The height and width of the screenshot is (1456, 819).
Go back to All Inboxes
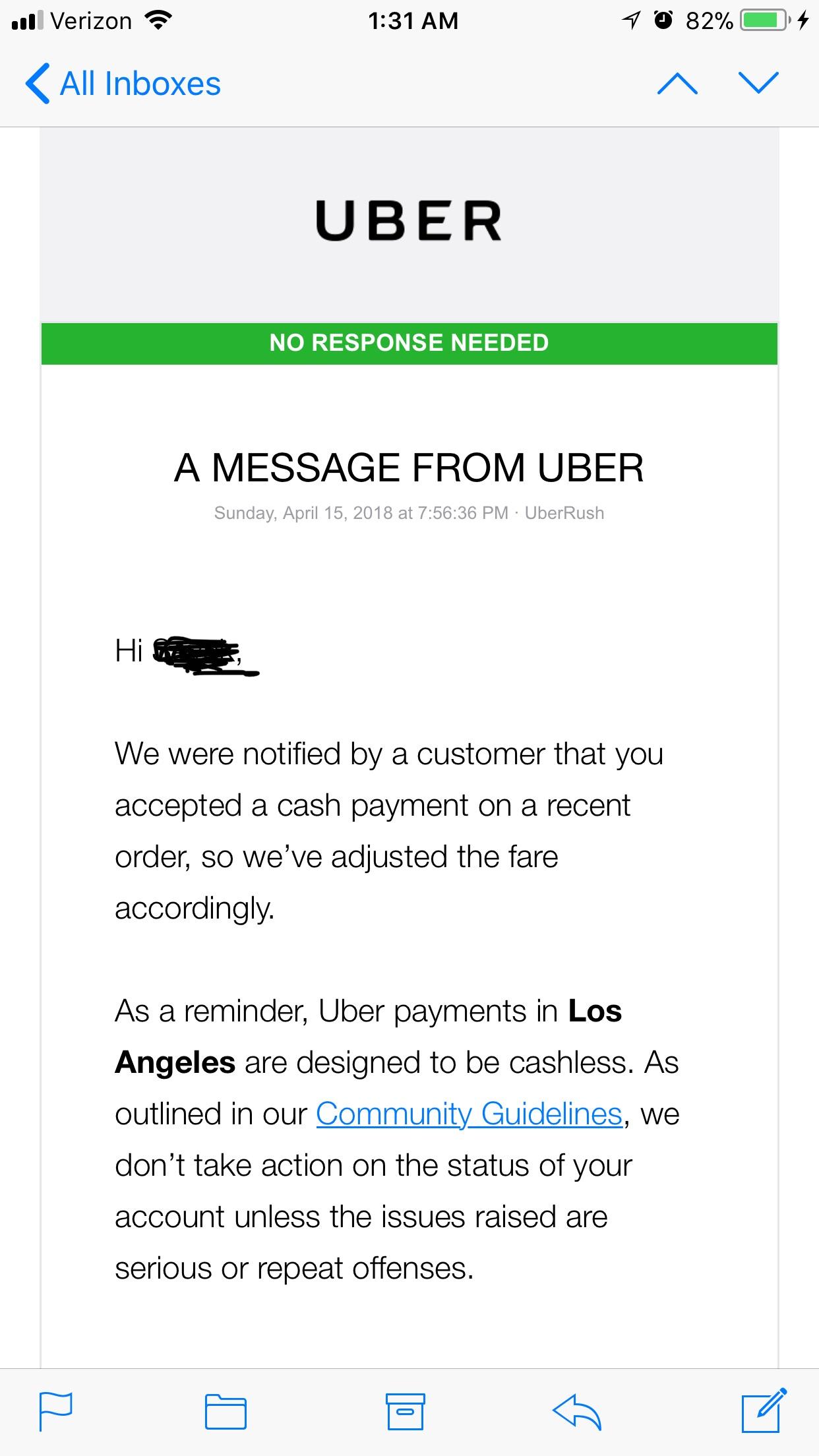pyautogui.click(x=123, y=84)
